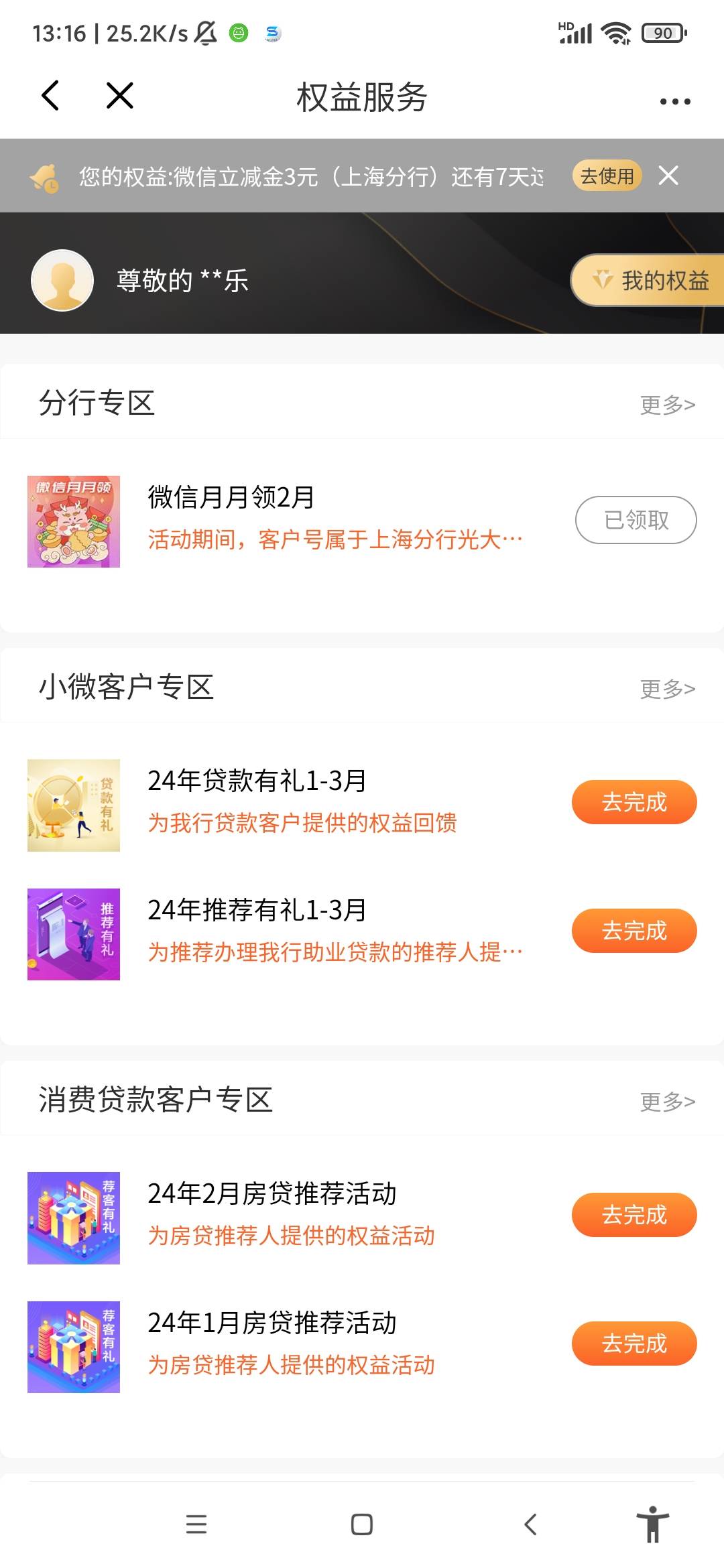Go back using the header arrow

(50, 96)
